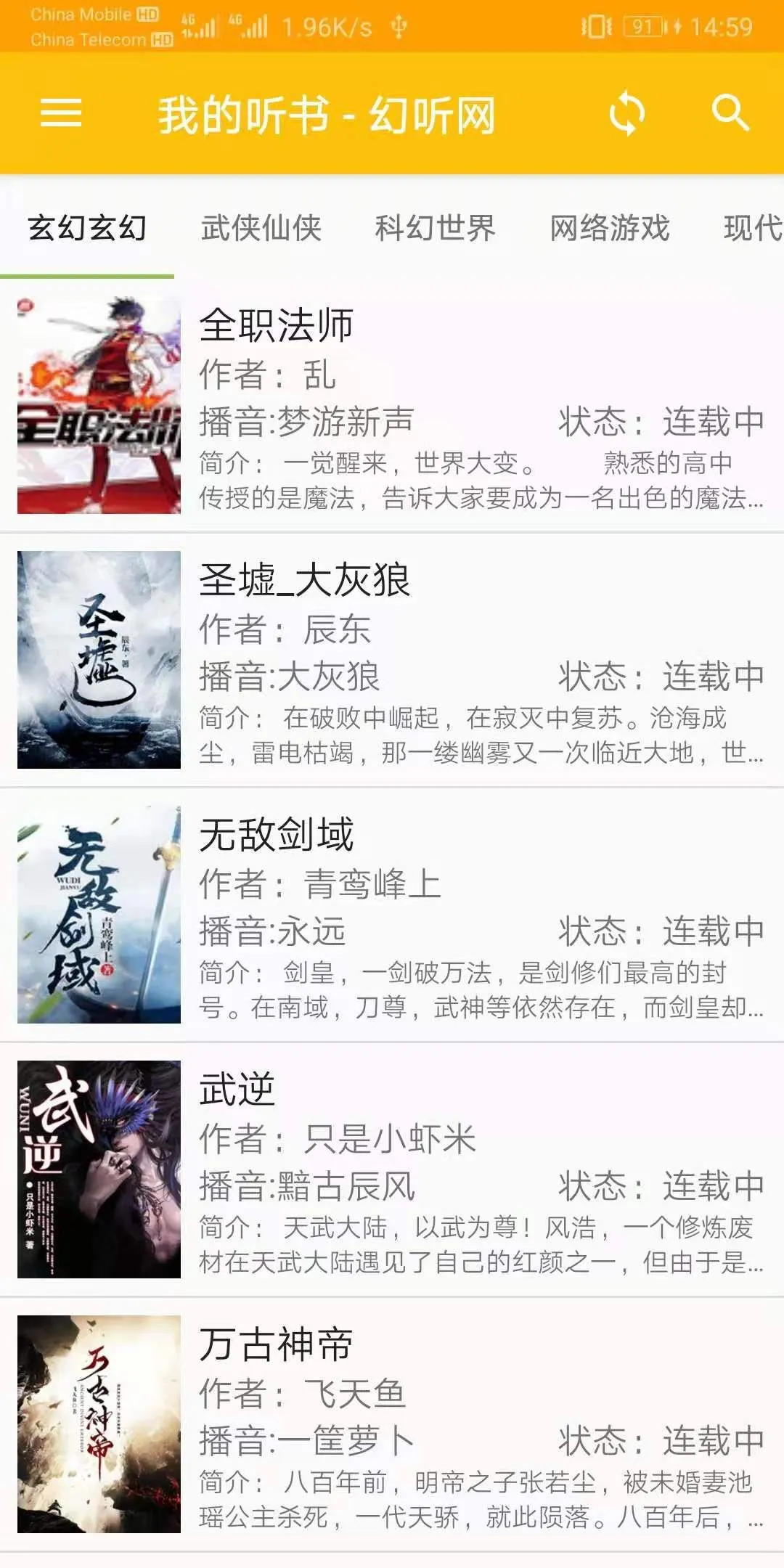This screenshot has width=784, height=1568.
Task: Open the search magnifier
Action: tap(729, 113)
